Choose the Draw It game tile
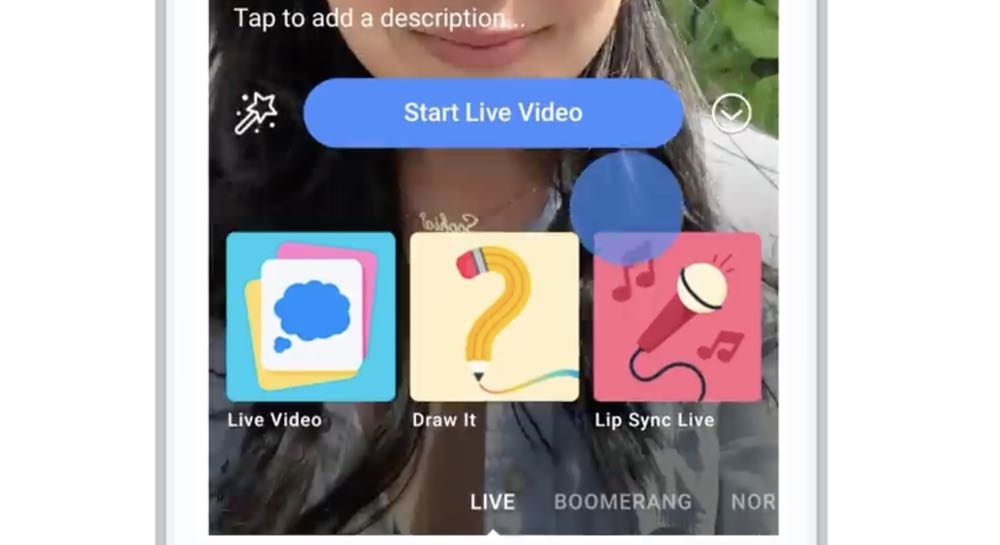Screen dimensions: 1000x545 [x=494, y=317]
